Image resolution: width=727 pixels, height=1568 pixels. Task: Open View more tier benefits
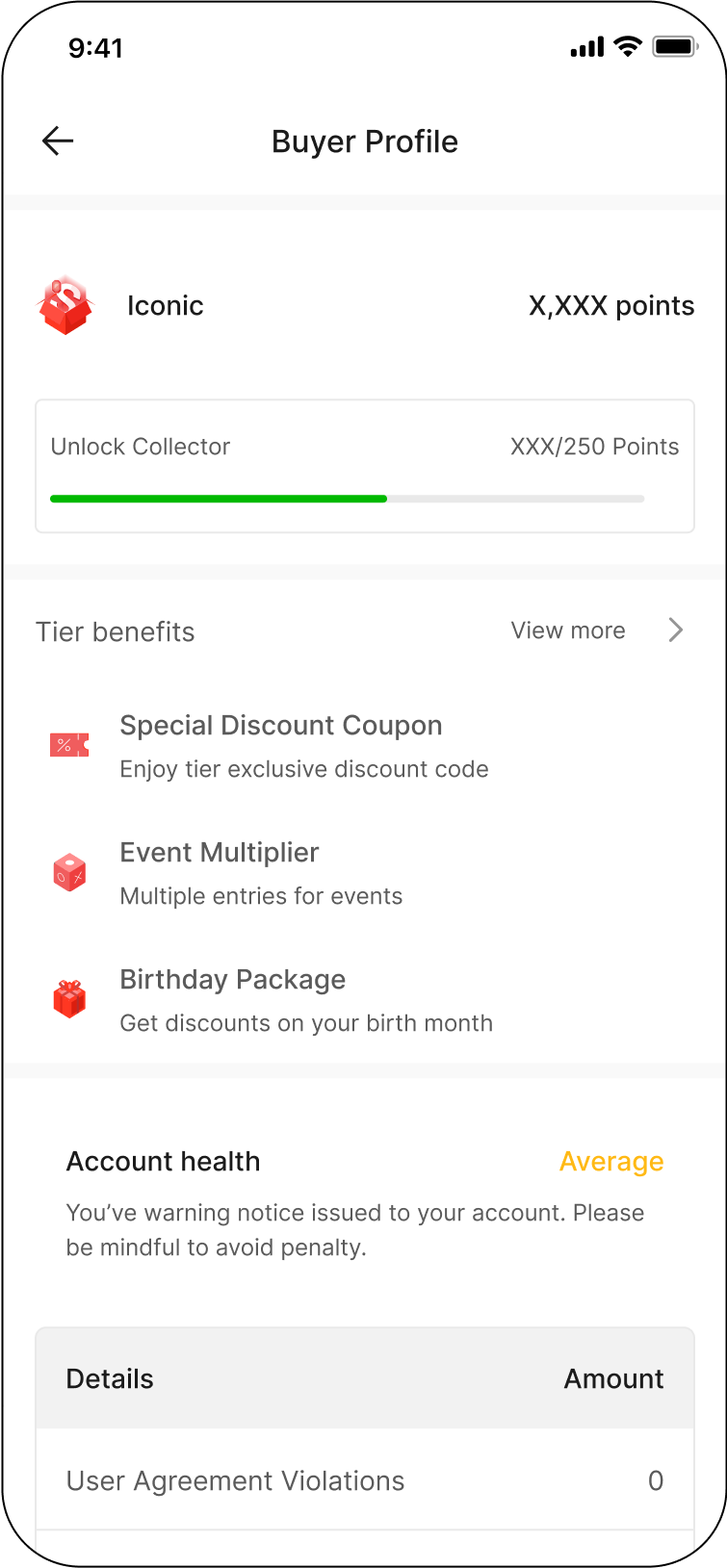pyautogui.click(x=596, y=630)
